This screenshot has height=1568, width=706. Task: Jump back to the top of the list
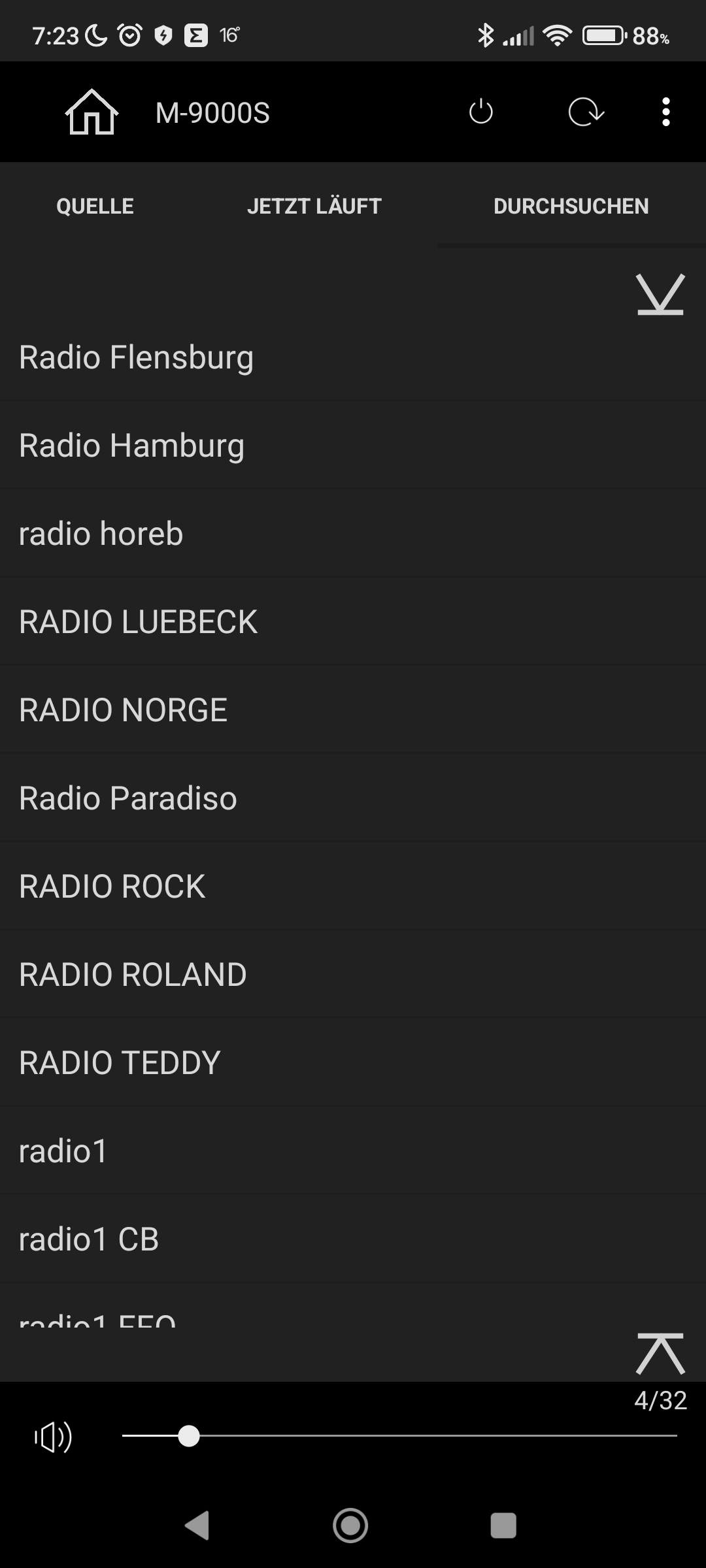(x=660, y=1353)
